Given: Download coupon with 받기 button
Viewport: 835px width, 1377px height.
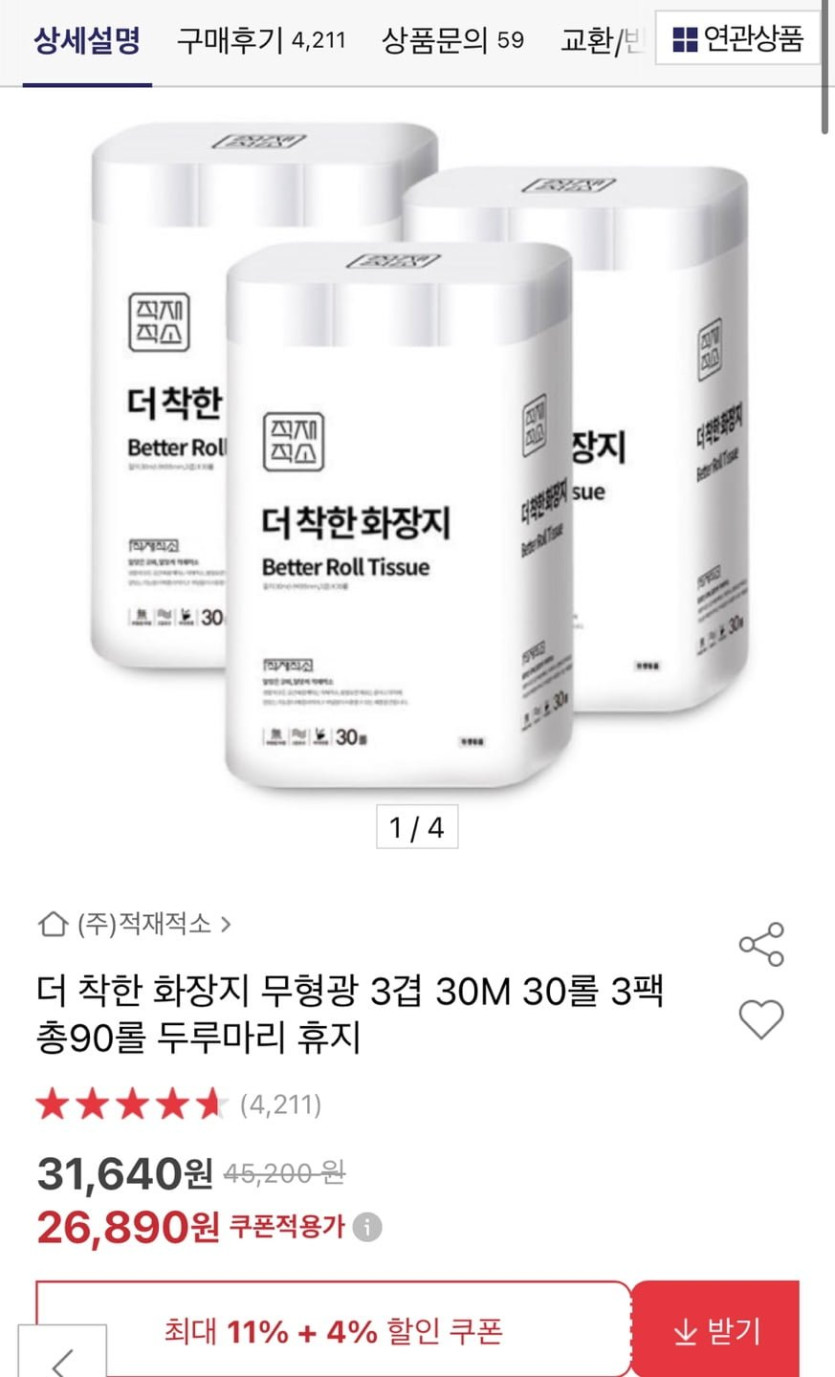Looking at the screenshot, I should click(x=716, y=1331).
